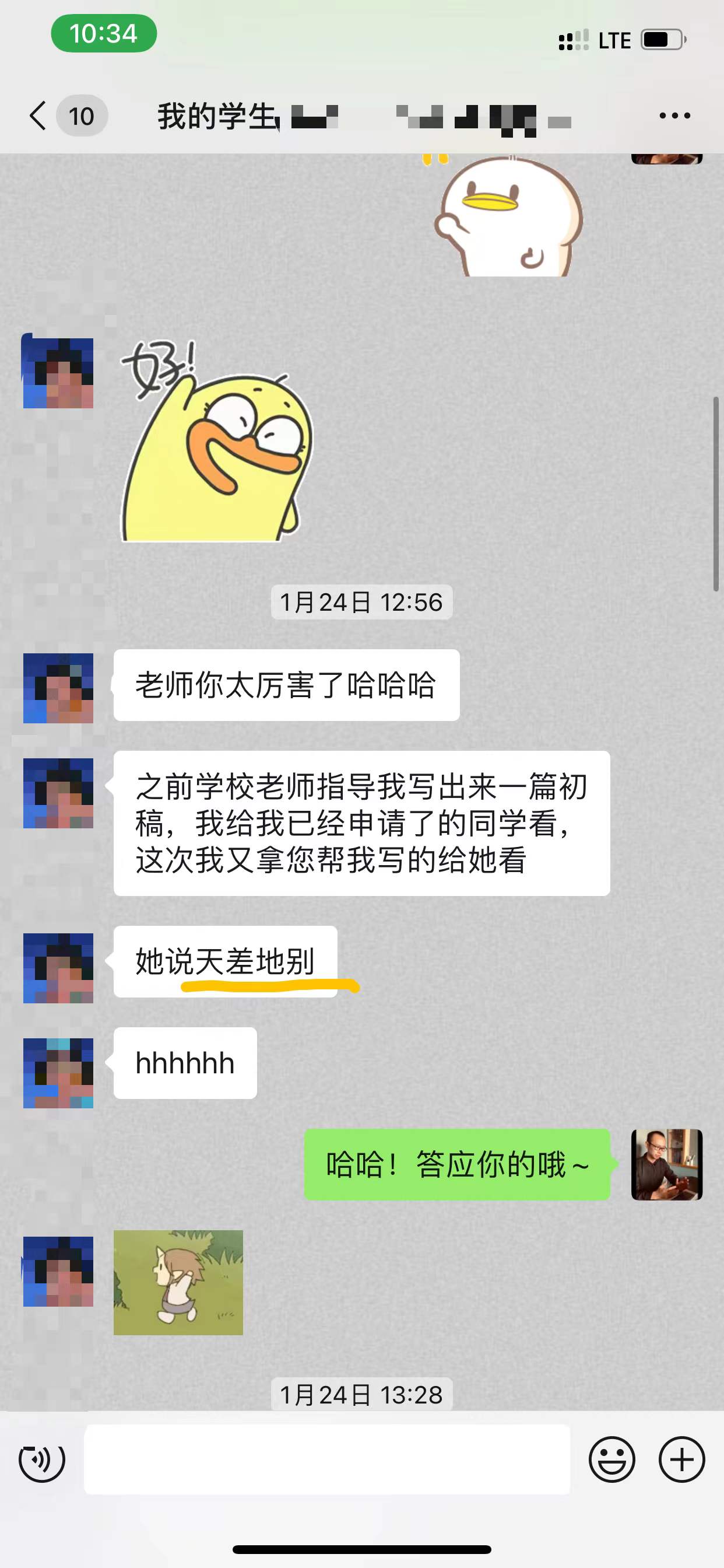Open student avatar beside 老师你太厉害了哈哈哈
This screenshot has width=724, height=1568.
58,688
